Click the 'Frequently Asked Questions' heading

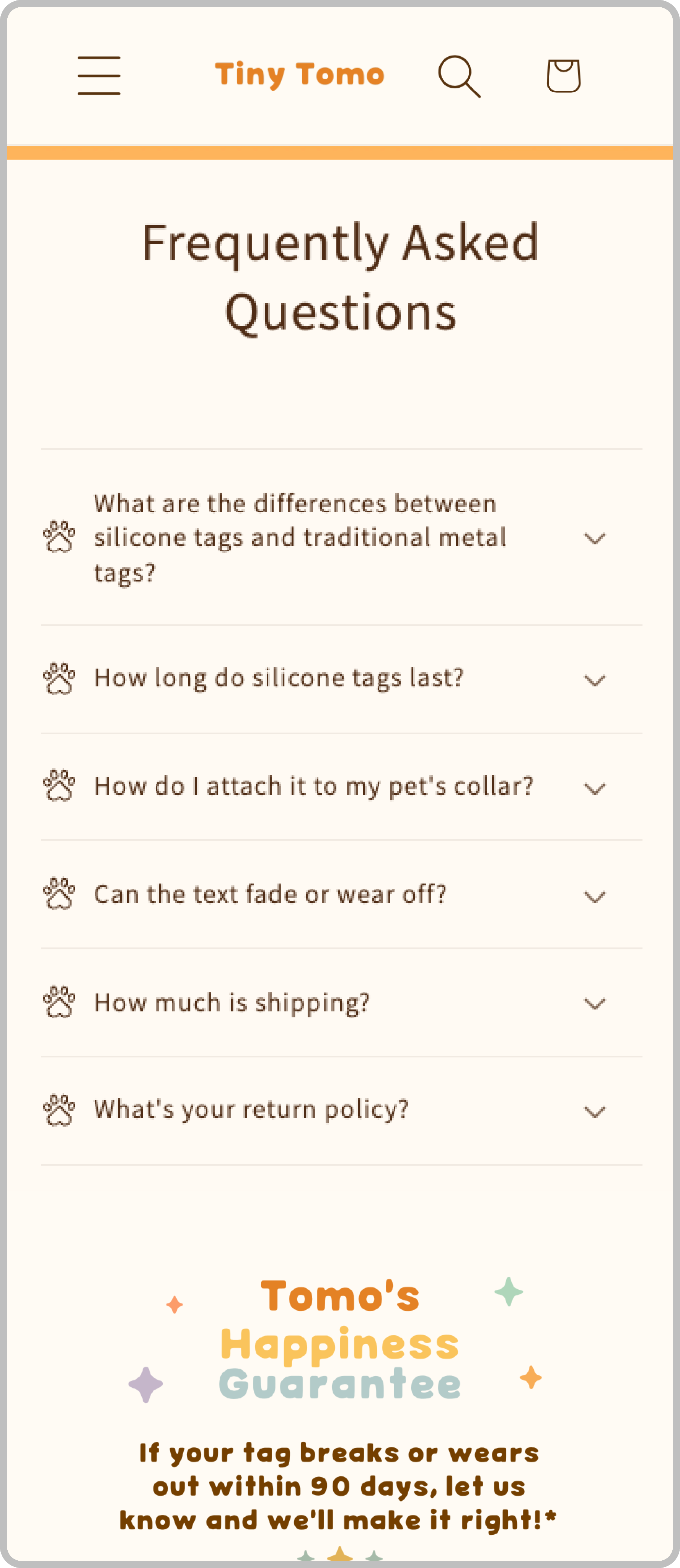(340, 277)
